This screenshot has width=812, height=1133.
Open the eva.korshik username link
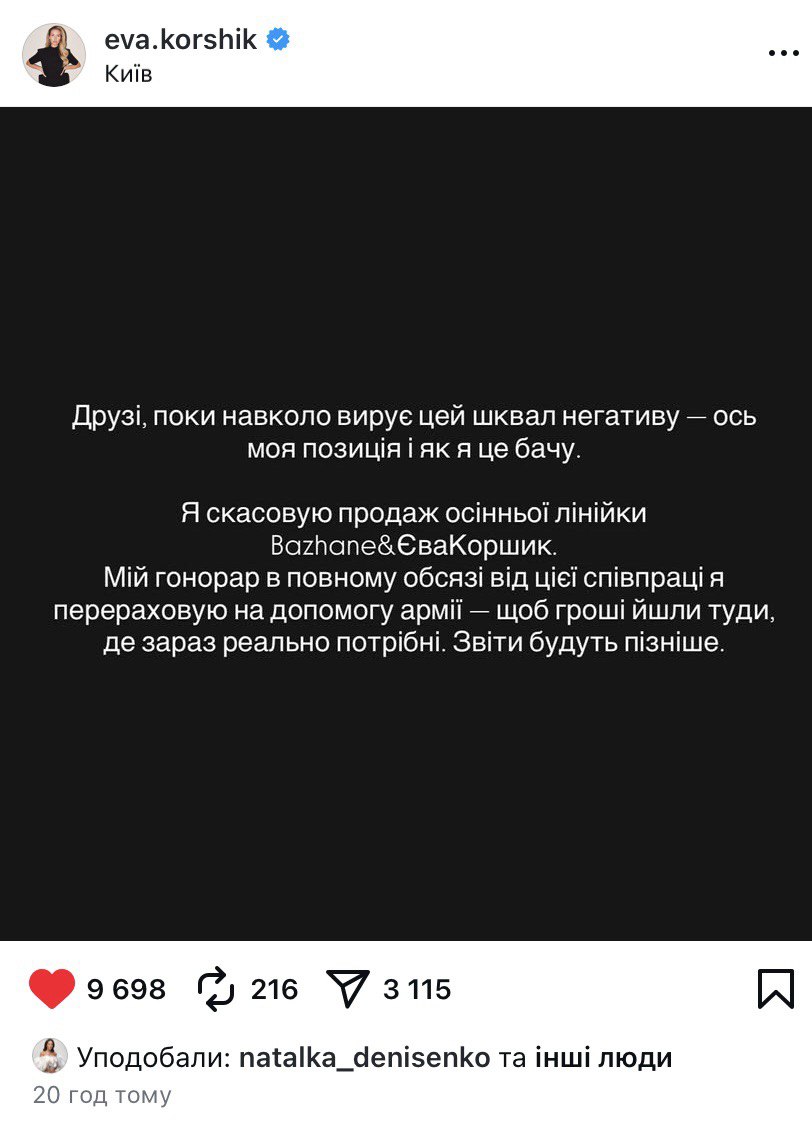[180, 39]
